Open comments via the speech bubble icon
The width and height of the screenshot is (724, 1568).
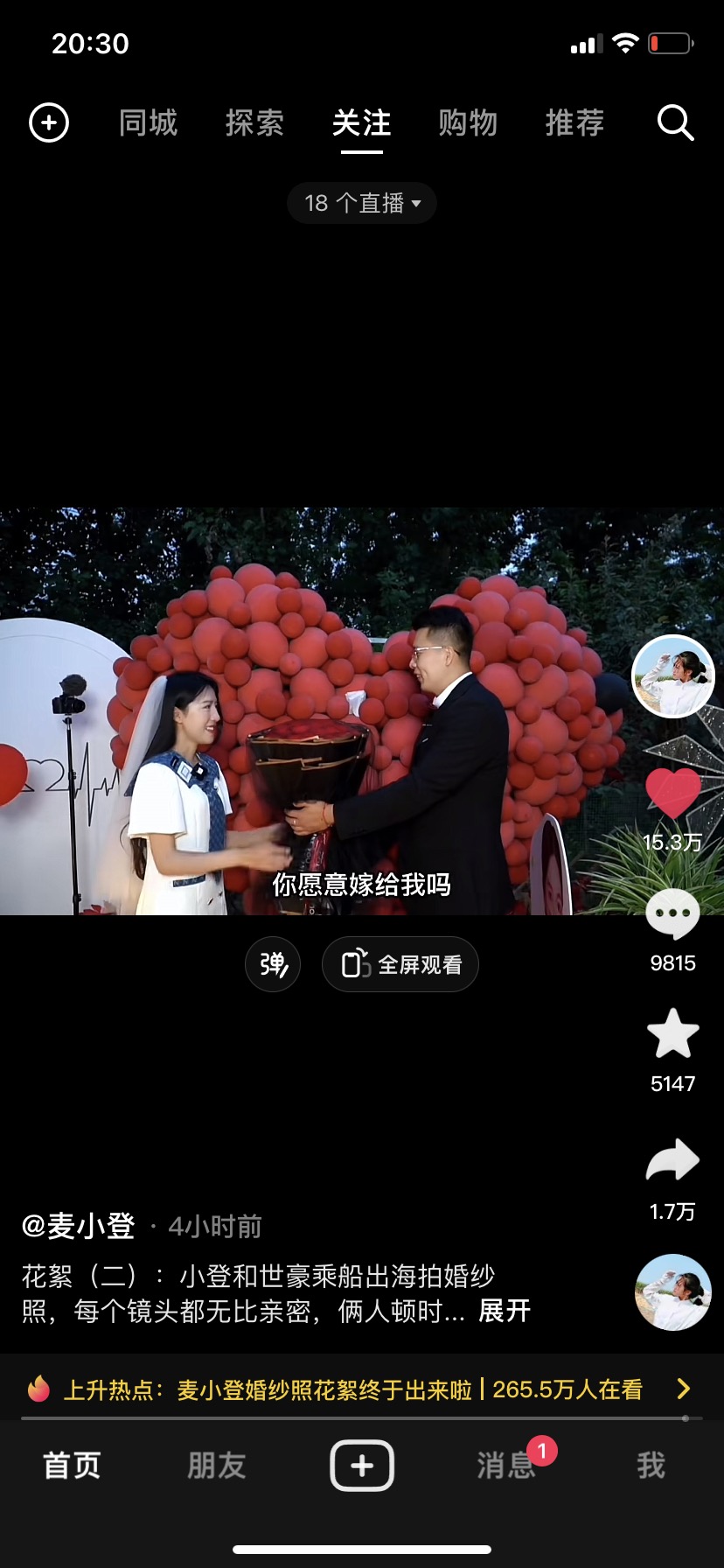click(x=672, y=914)
